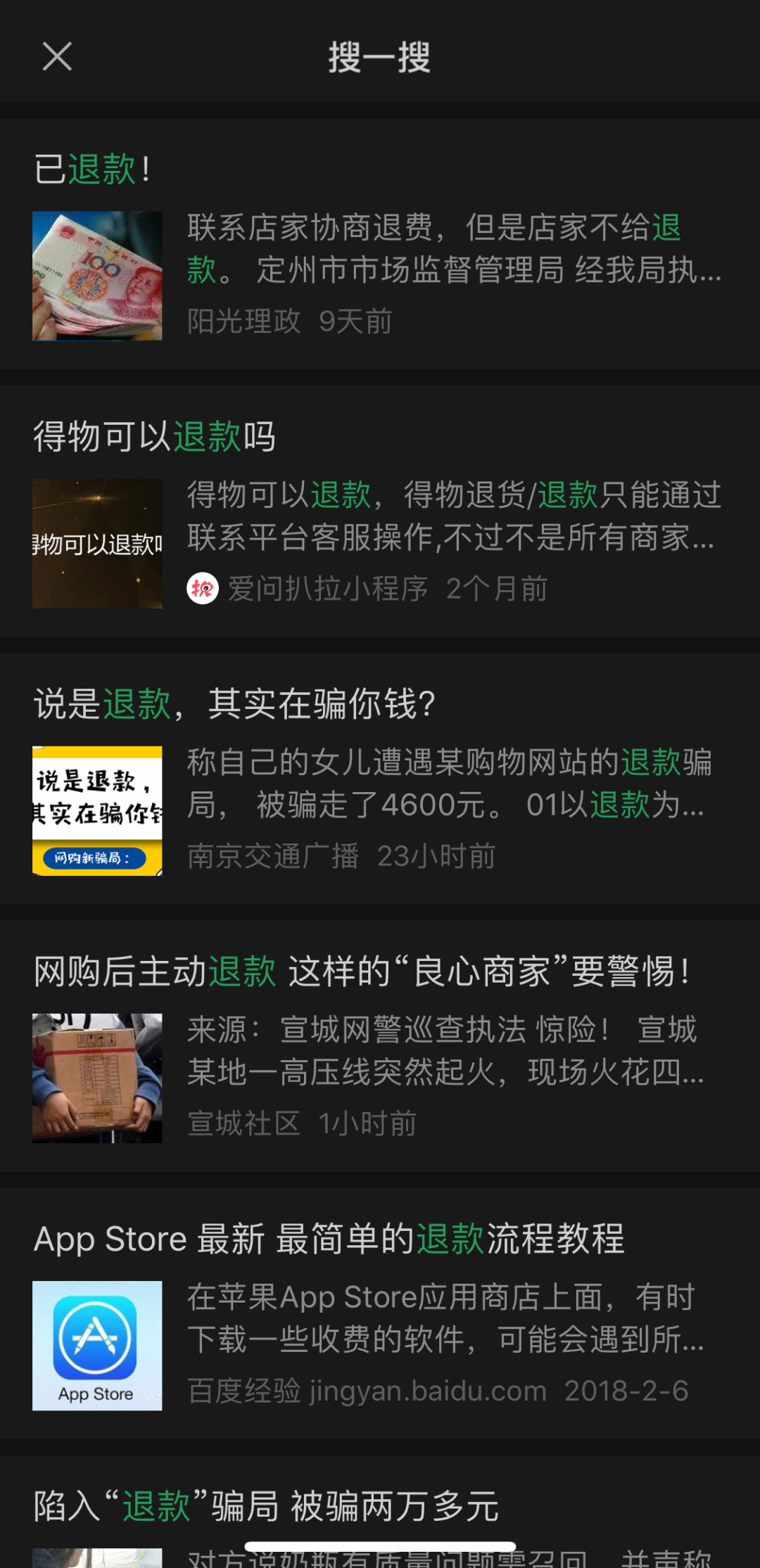Close the 搜一搜 search page
The width and height of the screenshot is (760, 1568).
(x=57, y=56)
